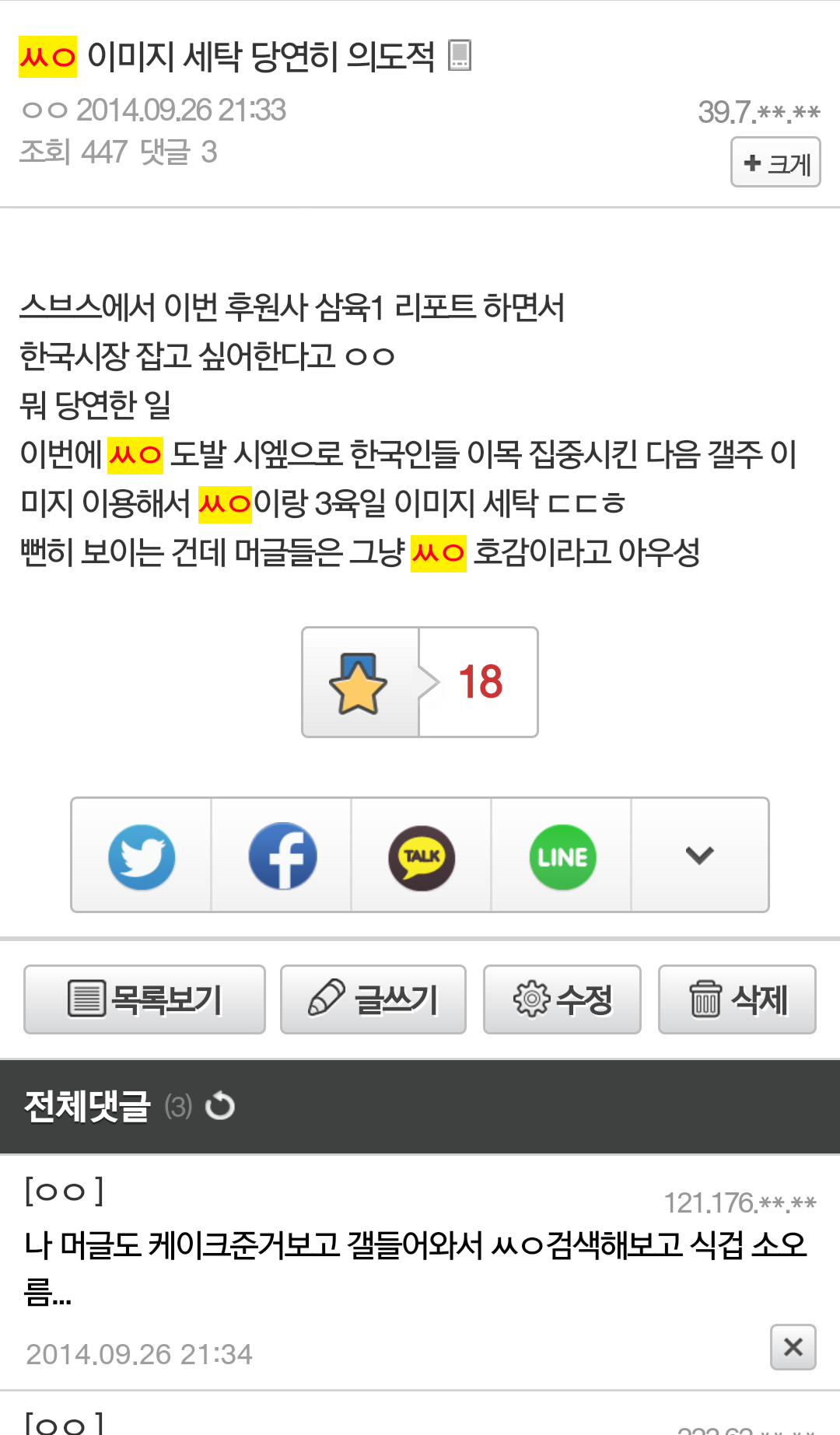Share the post to Twitter

142,856
